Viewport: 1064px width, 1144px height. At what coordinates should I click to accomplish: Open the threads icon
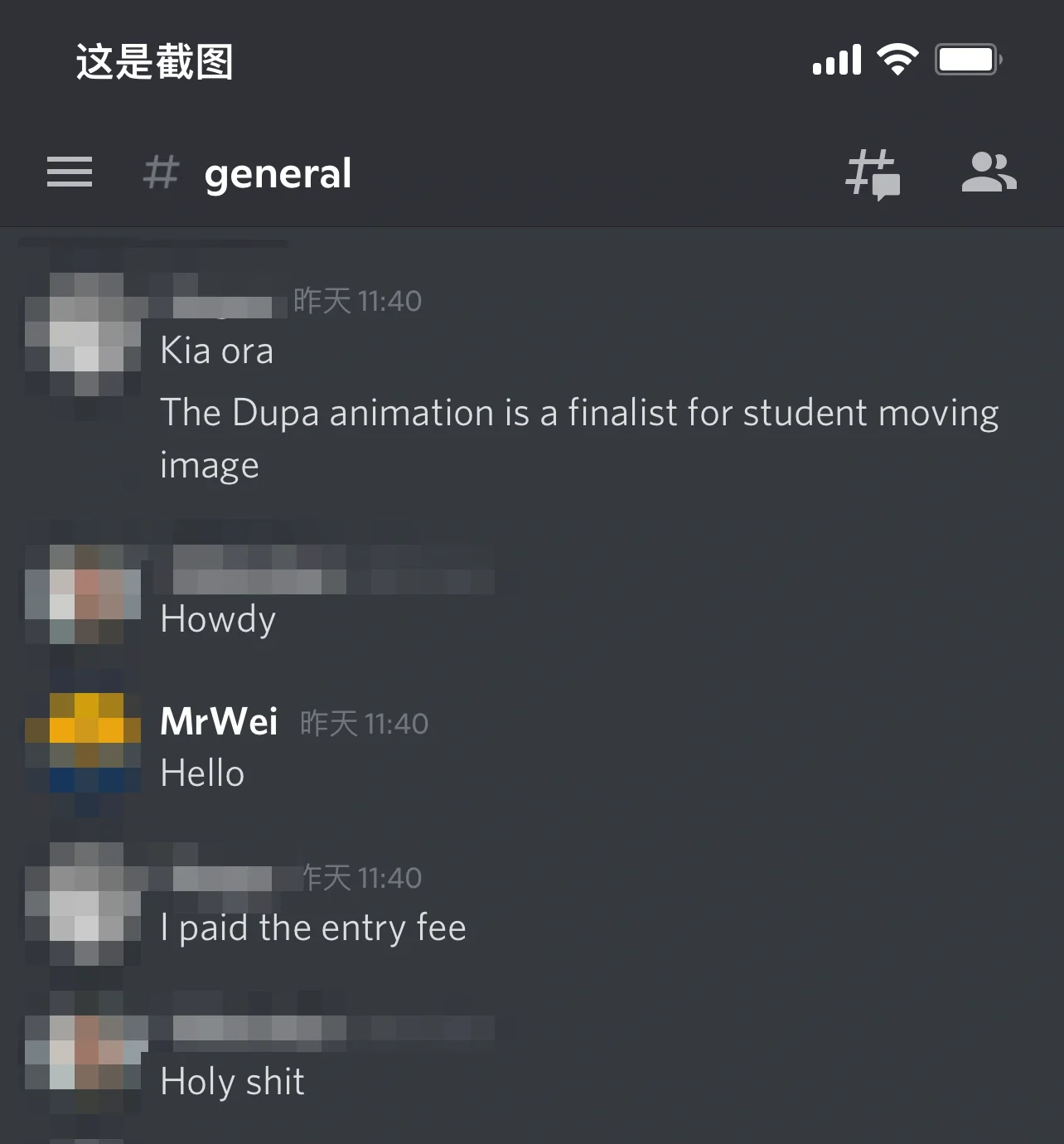(x=873, y=173)
